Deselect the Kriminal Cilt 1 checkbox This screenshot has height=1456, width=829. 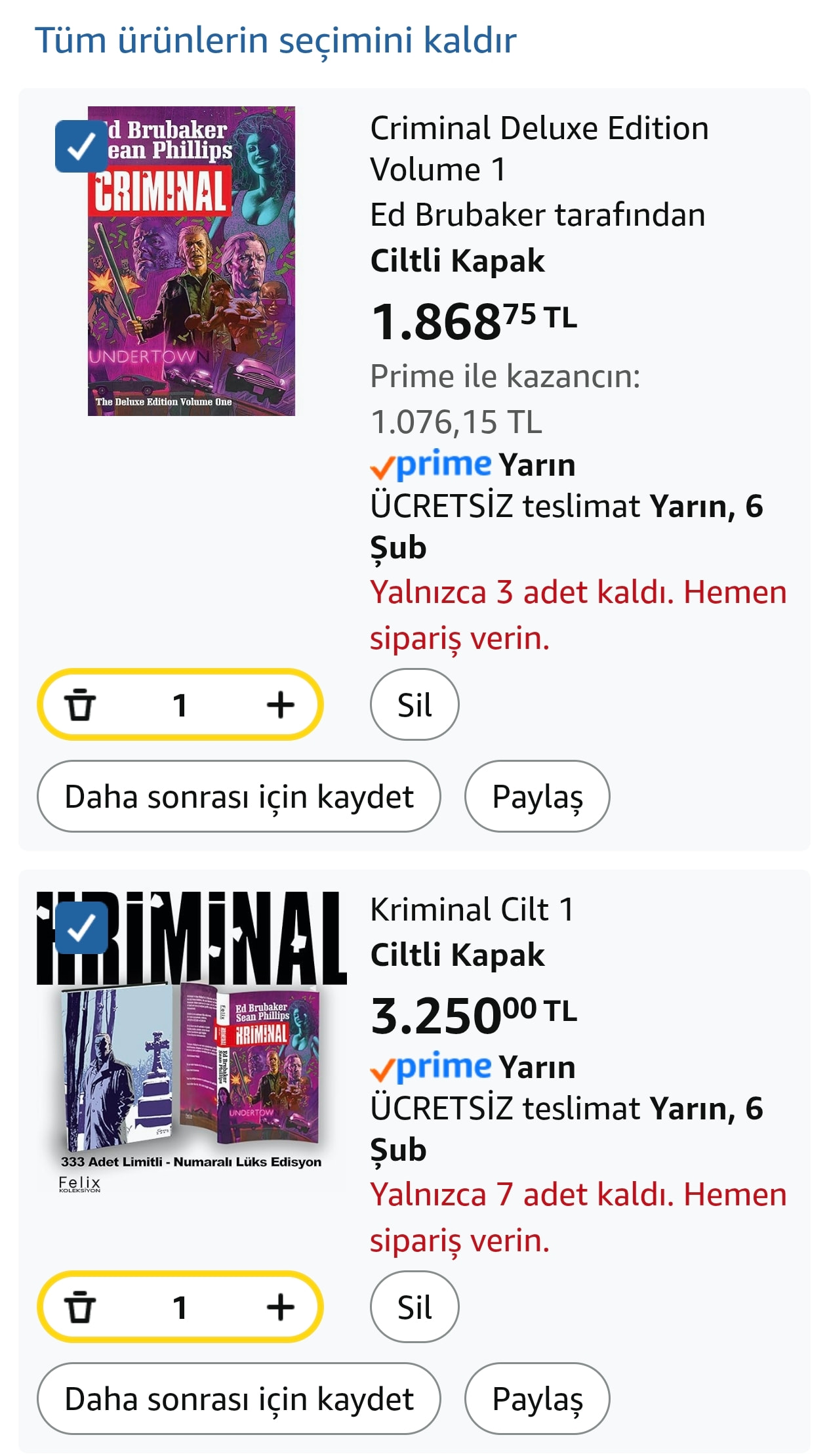tap(81, 928)
